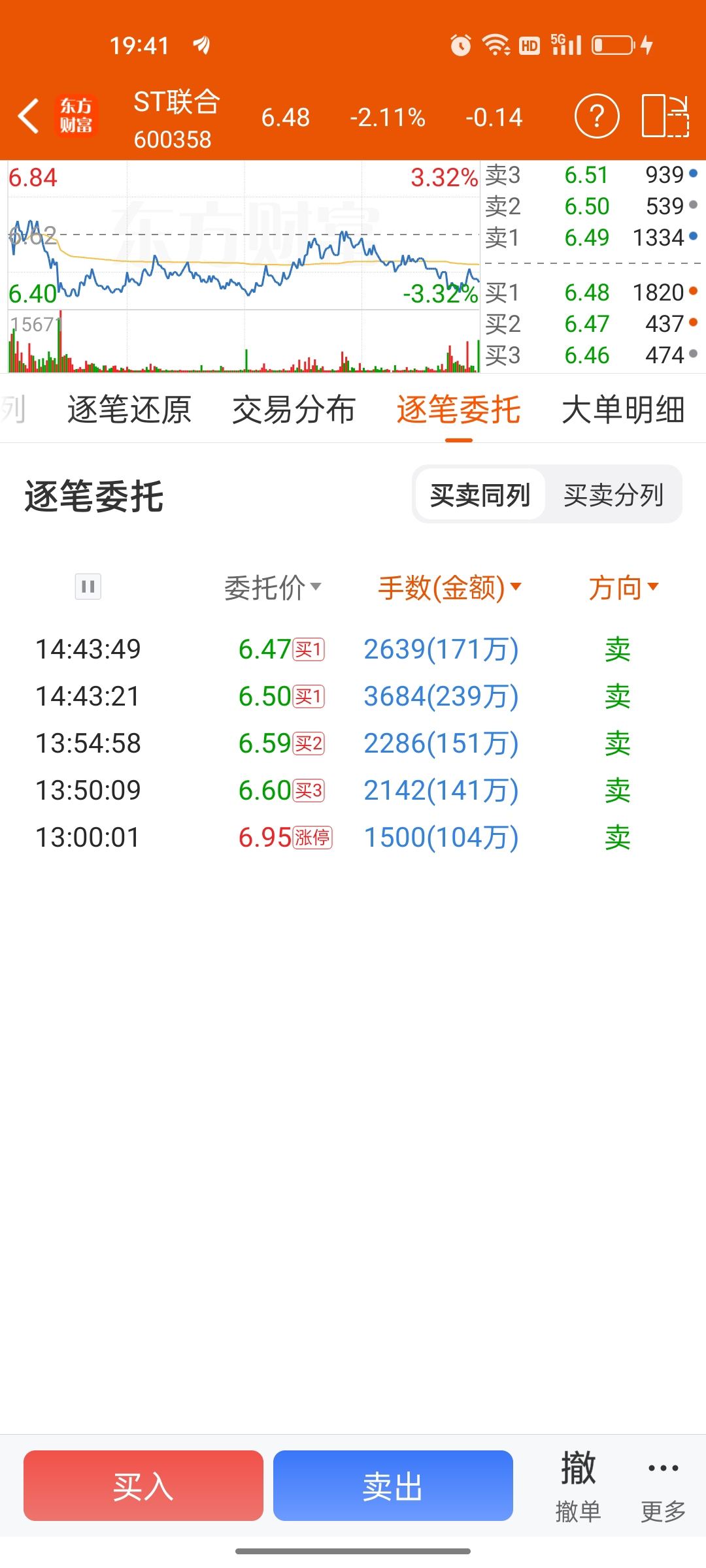Switch to the 逐笔还原 tab
Viewport: 706px width, 1568px height.
(x=129, y=410)
